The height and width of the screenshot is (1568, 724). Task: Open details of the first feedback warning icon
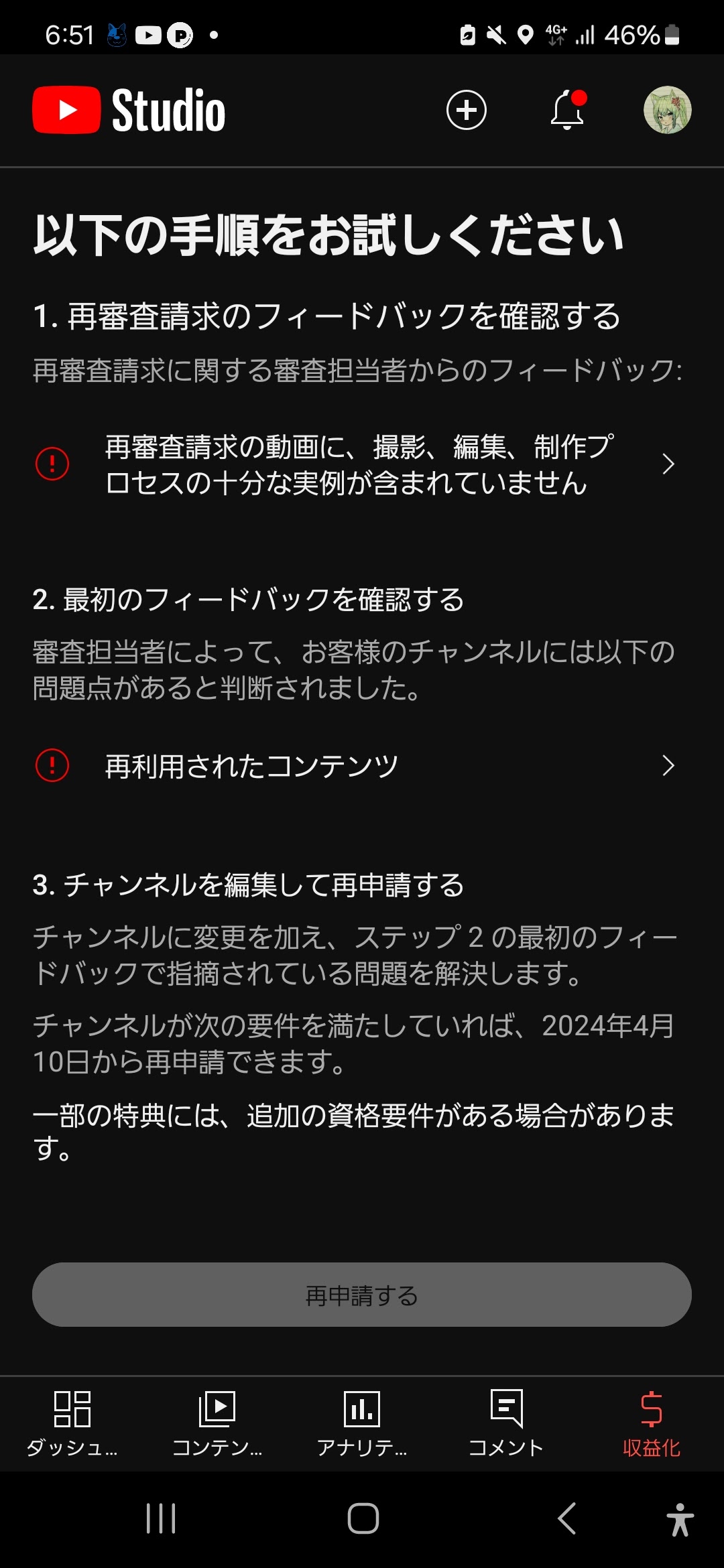[x=54, y=463]
